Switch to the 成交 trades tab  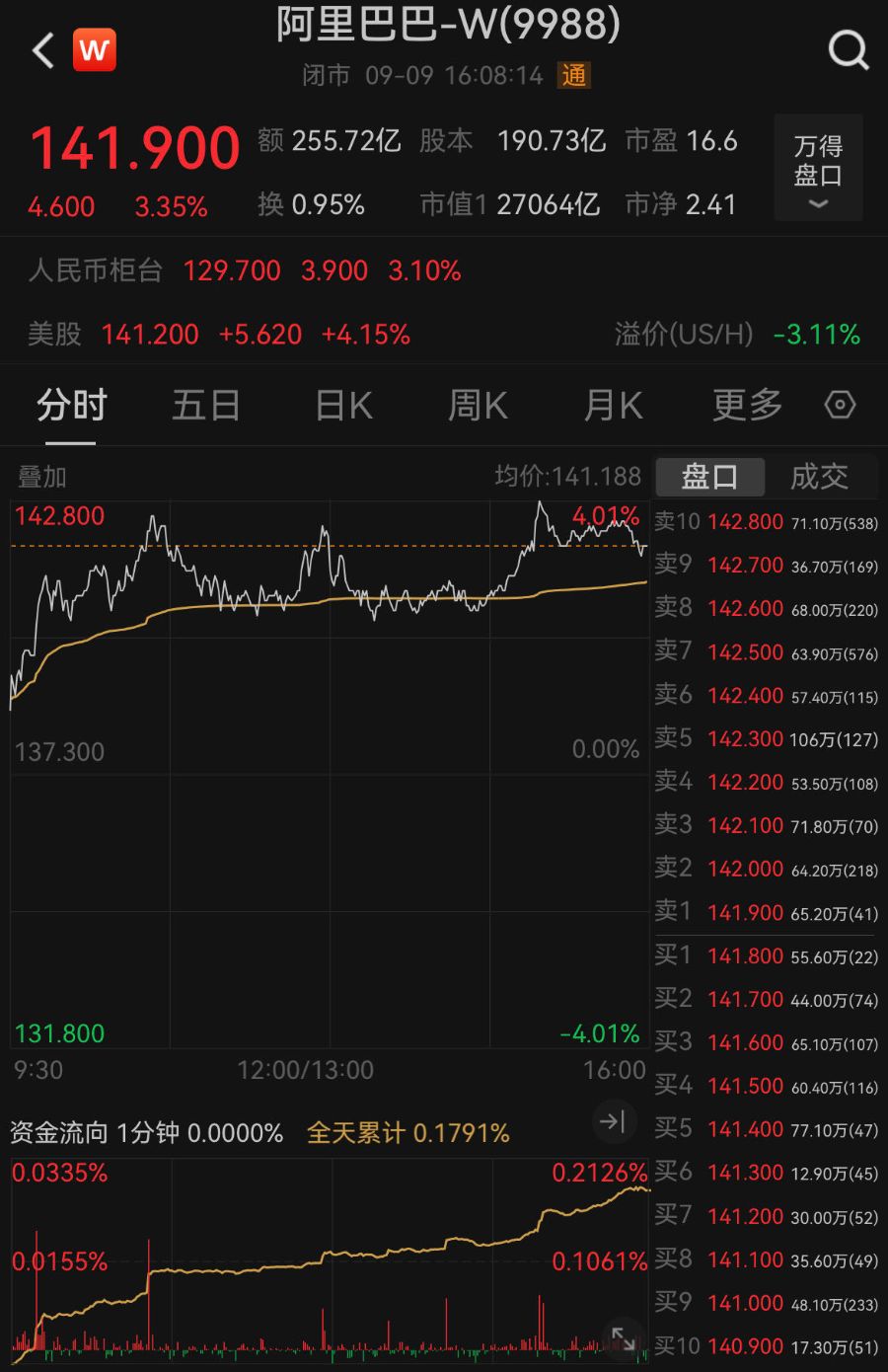tap(819, 477)
